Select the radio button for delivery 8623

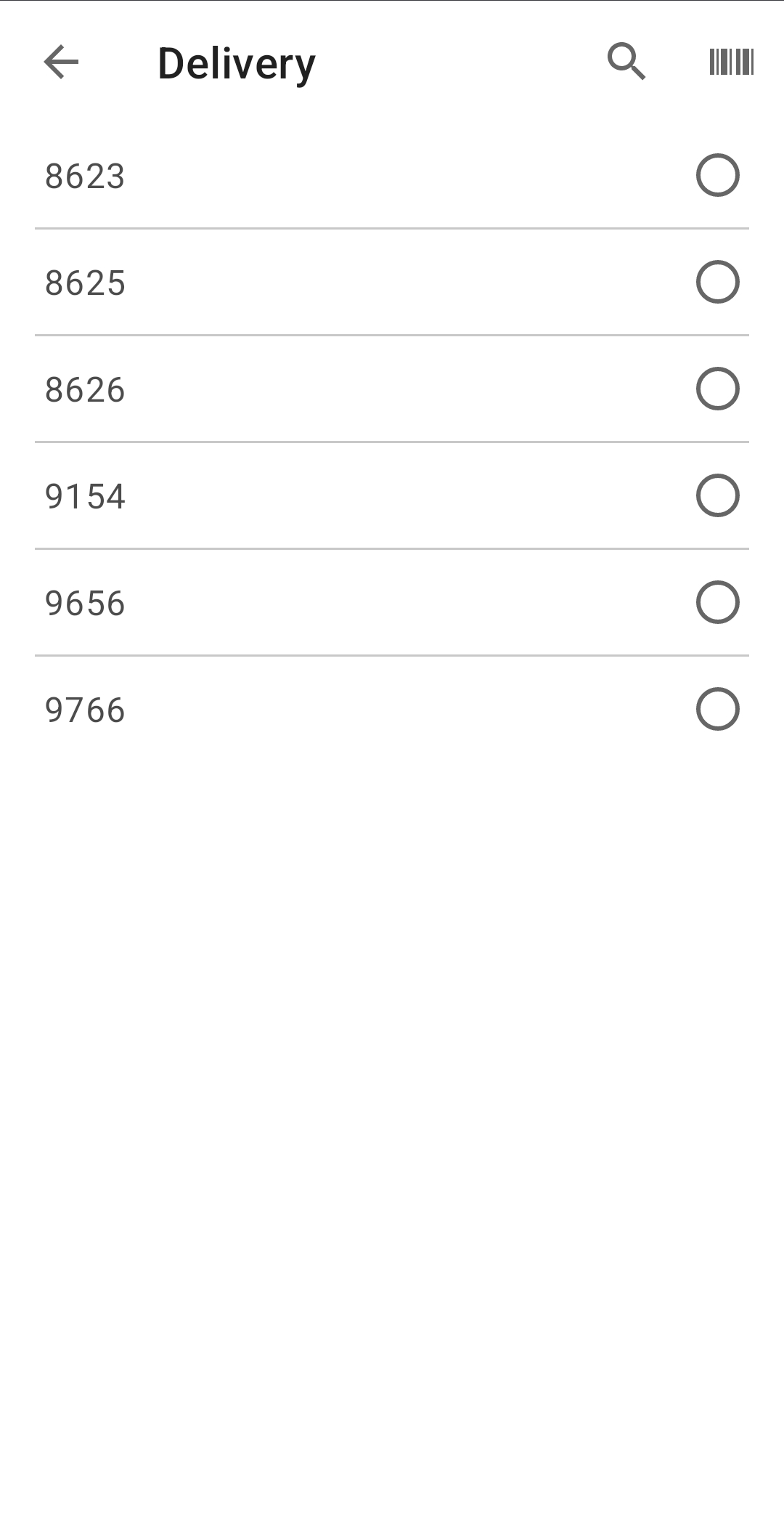pyautogui.click(x=717, y=174)
